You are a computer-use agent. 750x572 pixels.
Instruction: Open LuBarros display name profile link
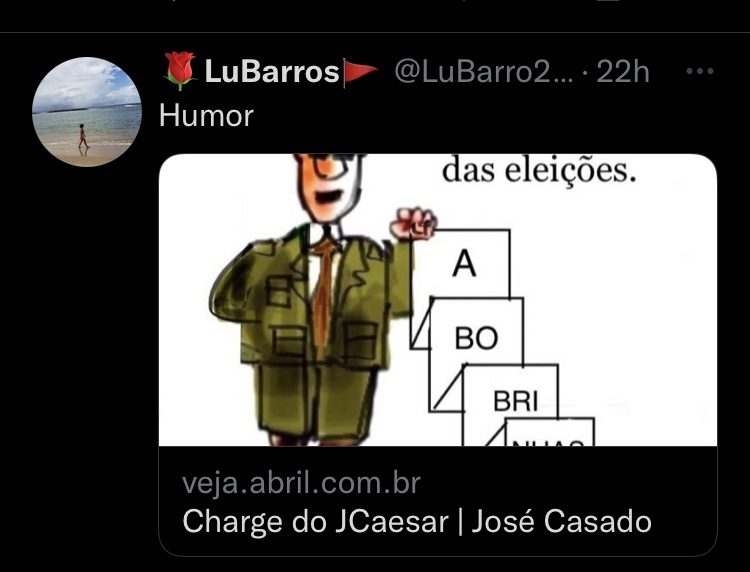pyautogui.click(x=270, y=72)
